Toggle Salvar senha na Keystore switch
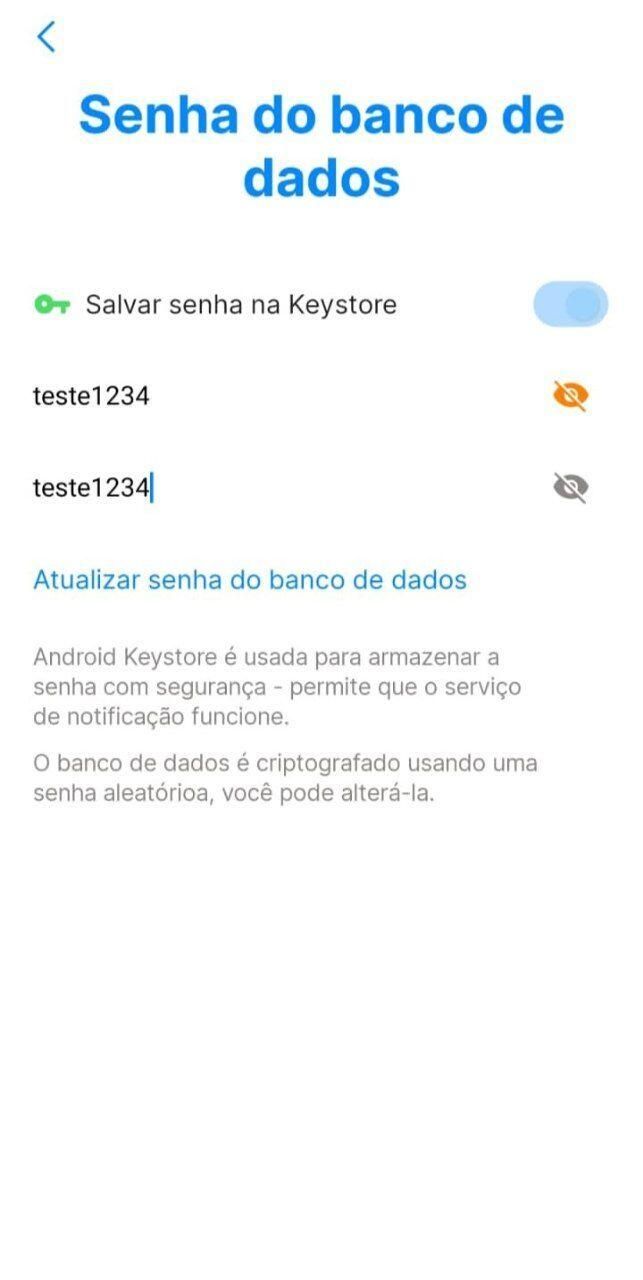643x1280 pixels. pos(571,304)
